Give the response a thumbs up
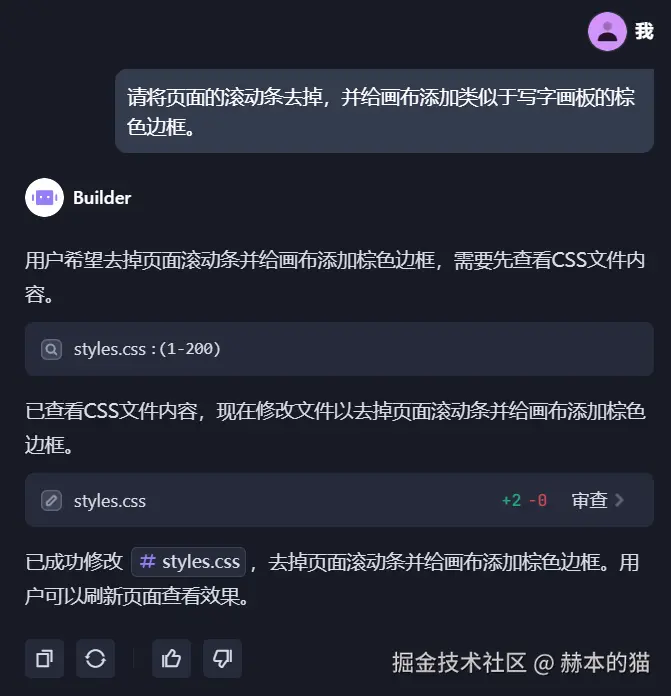The height and width of the screenshot is (696, 671). (171, 658)
